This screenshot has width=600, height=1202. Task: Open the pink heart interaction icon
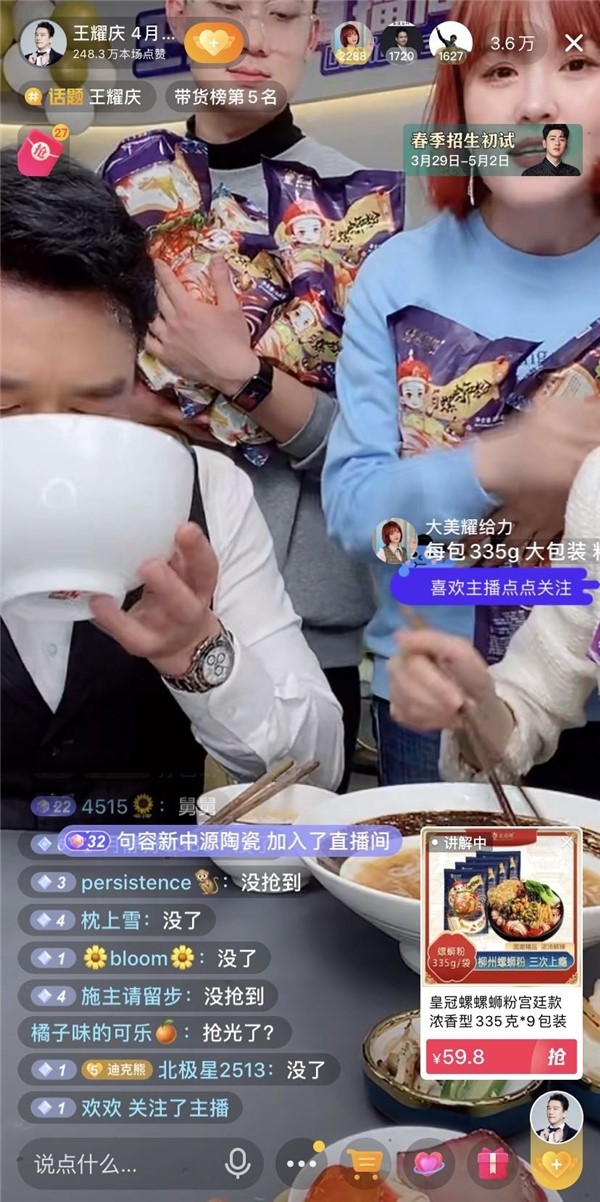(428, 1164)
